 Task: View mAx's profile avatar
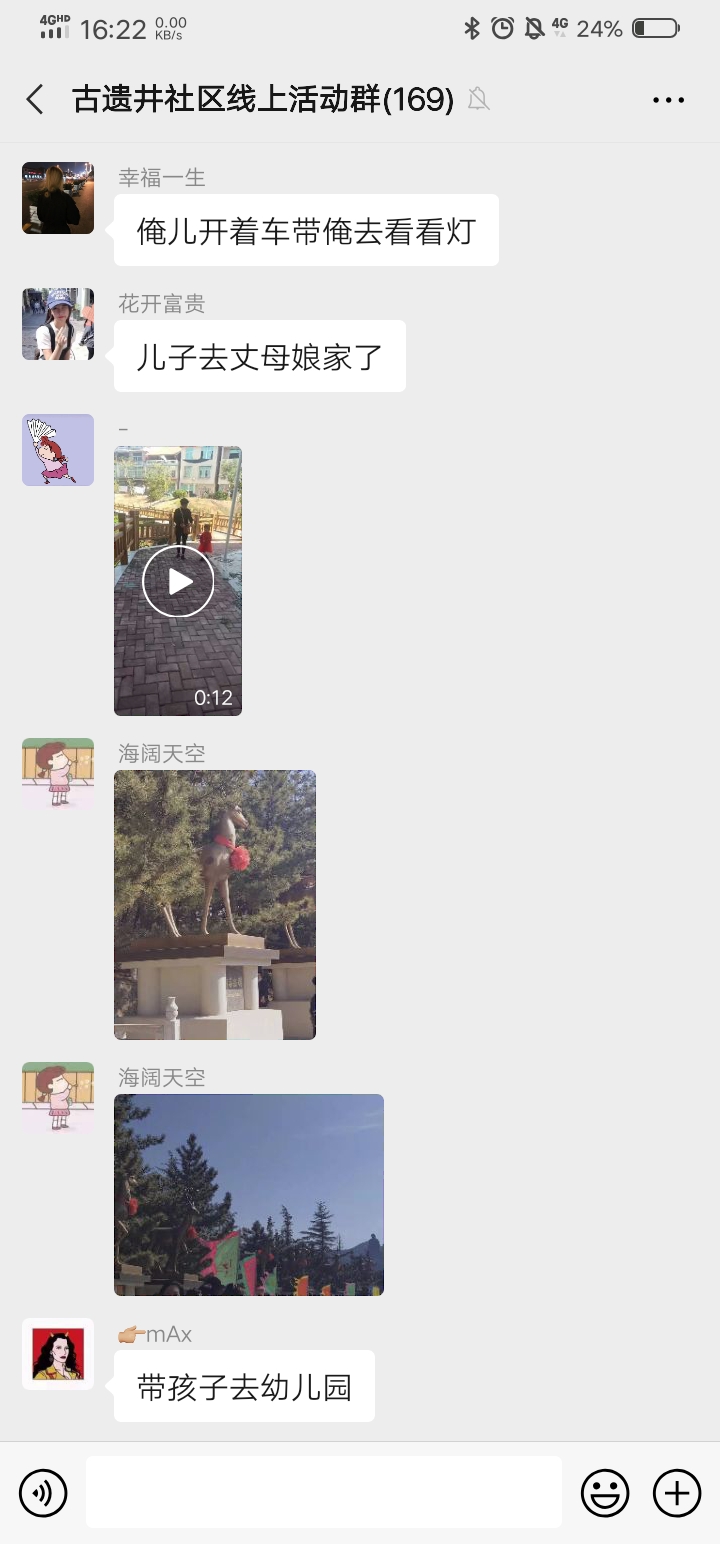pyautogui.click(x=58, y=1354)
